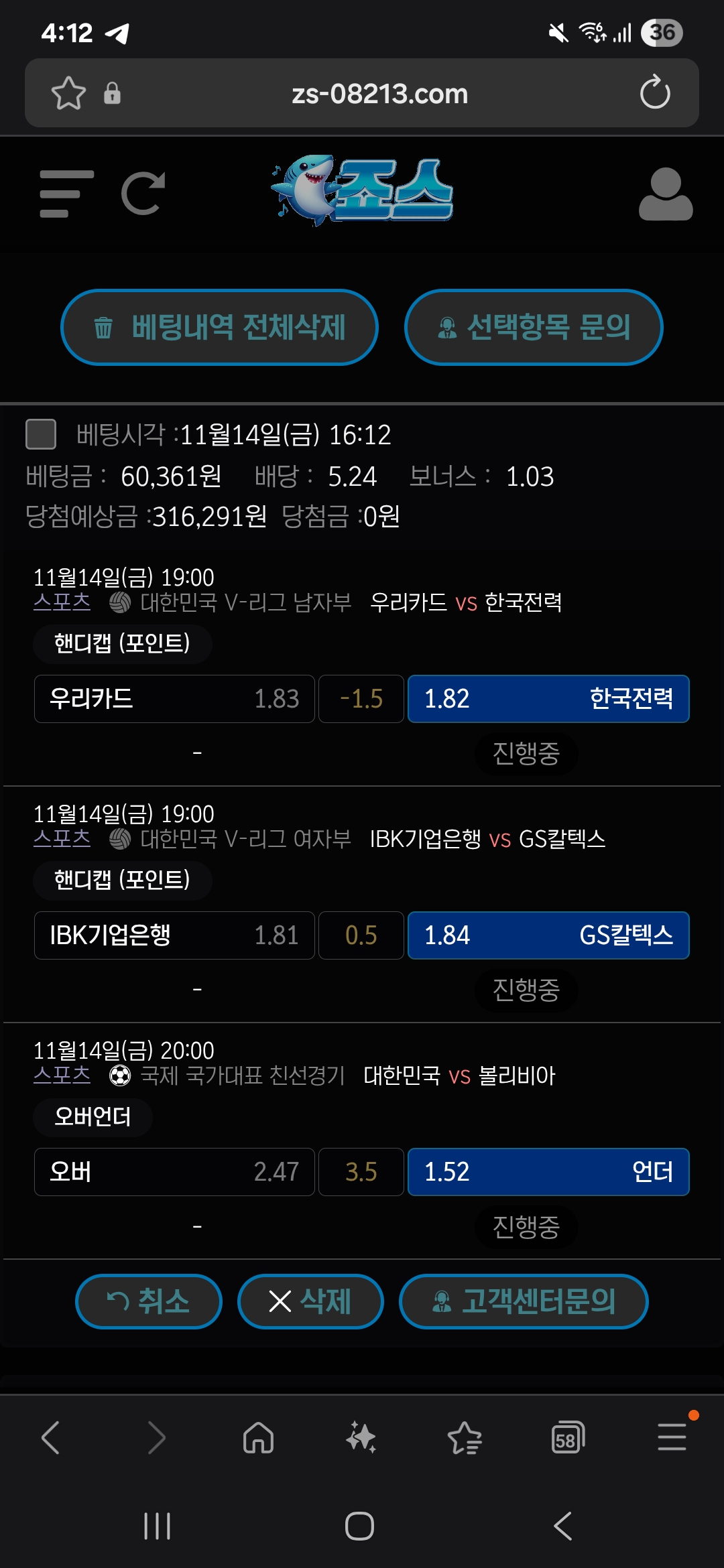Open 고객센터문의 customer service inquiry
Image resolution: width=724 pixels, height=1568 pixels.
[523, 1301]
